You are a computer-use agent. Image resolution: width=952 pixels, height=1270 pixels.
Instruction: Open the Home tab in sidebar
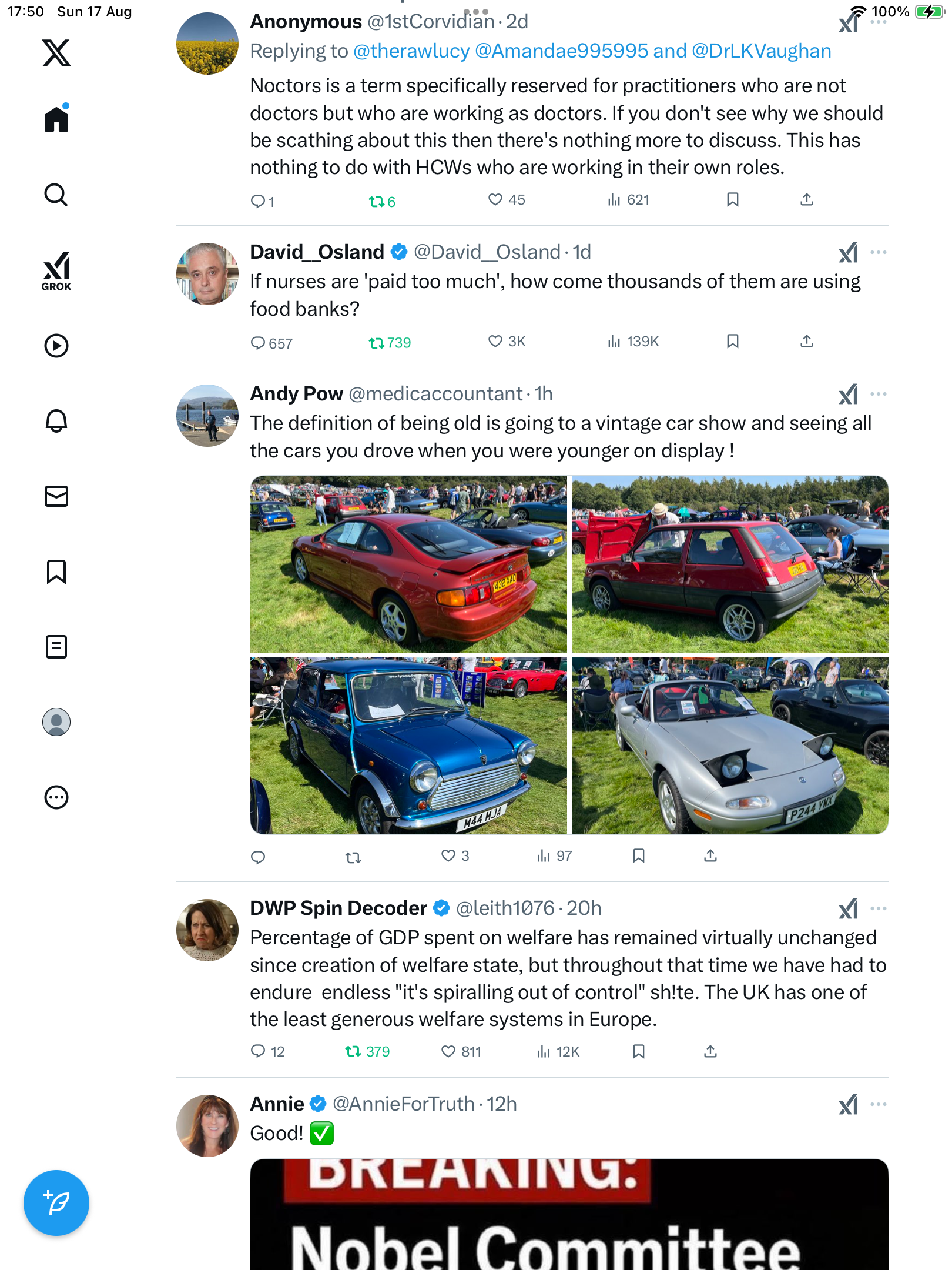(56, 119)
